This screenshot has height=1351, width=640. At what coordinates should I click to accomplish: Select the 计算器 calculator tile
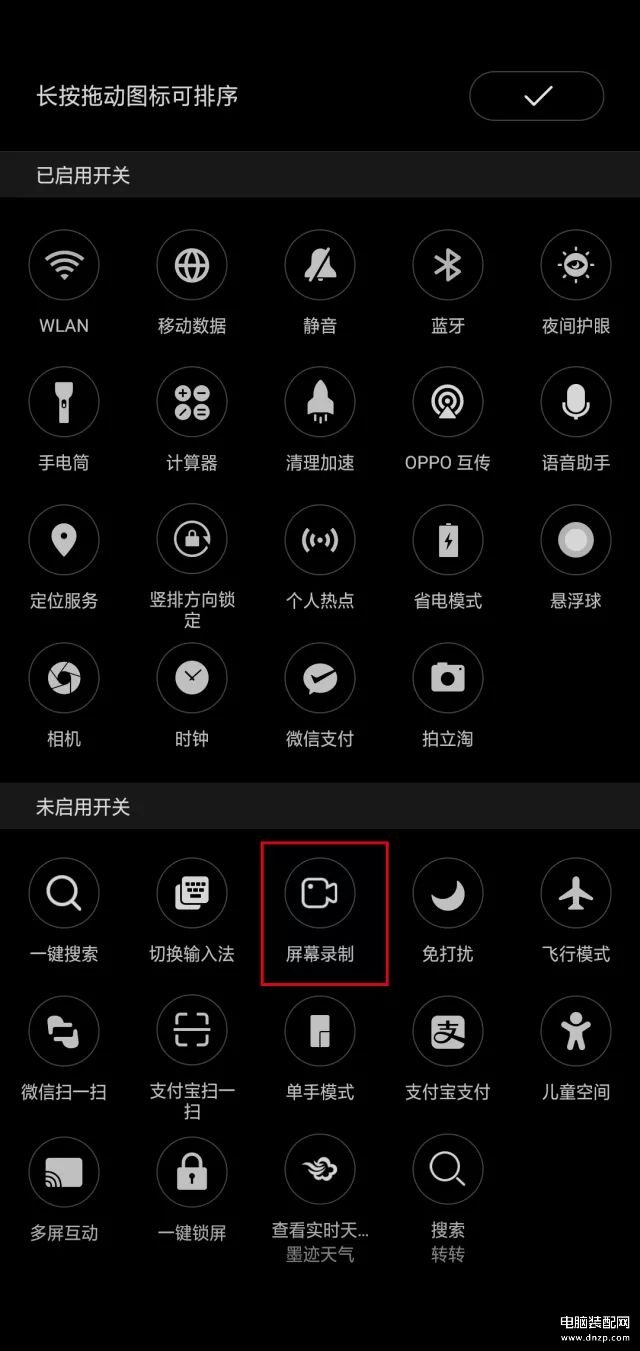pos(192,403)
